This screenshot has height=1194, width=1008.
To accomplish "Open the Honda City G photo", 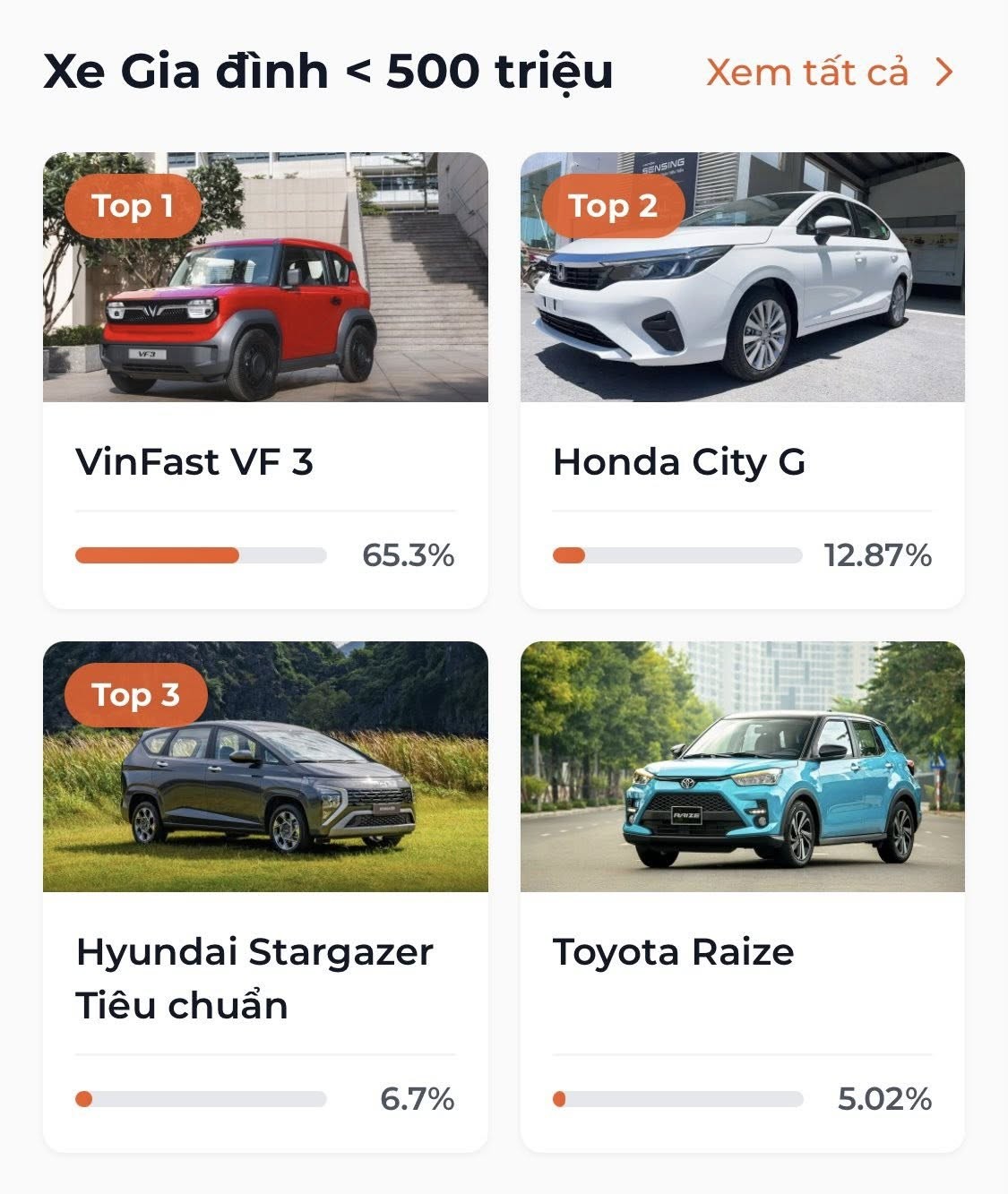I will [742, 278].
